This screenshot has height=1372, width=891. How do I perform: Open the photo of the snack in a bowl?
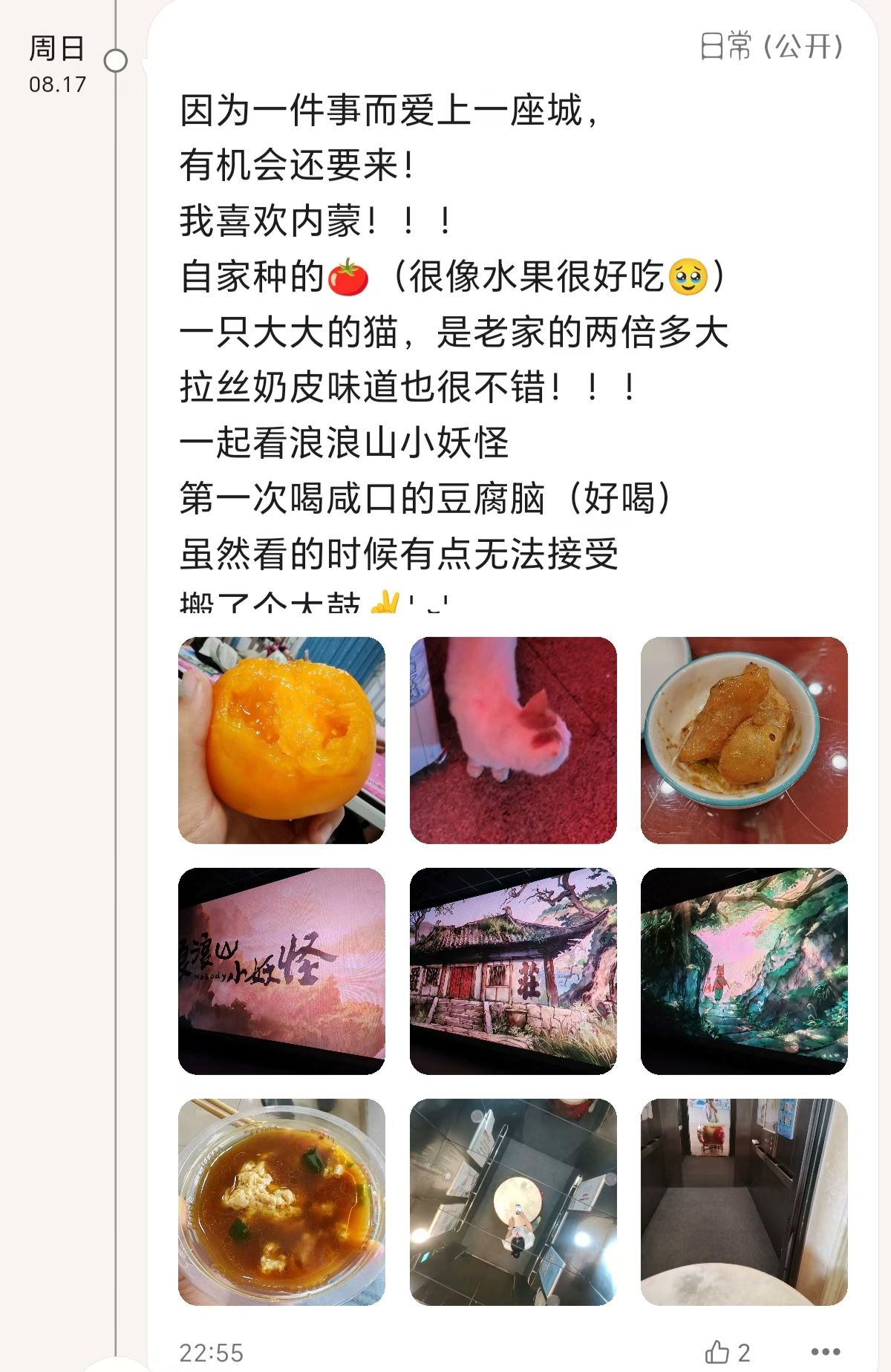tap(744, 740)
